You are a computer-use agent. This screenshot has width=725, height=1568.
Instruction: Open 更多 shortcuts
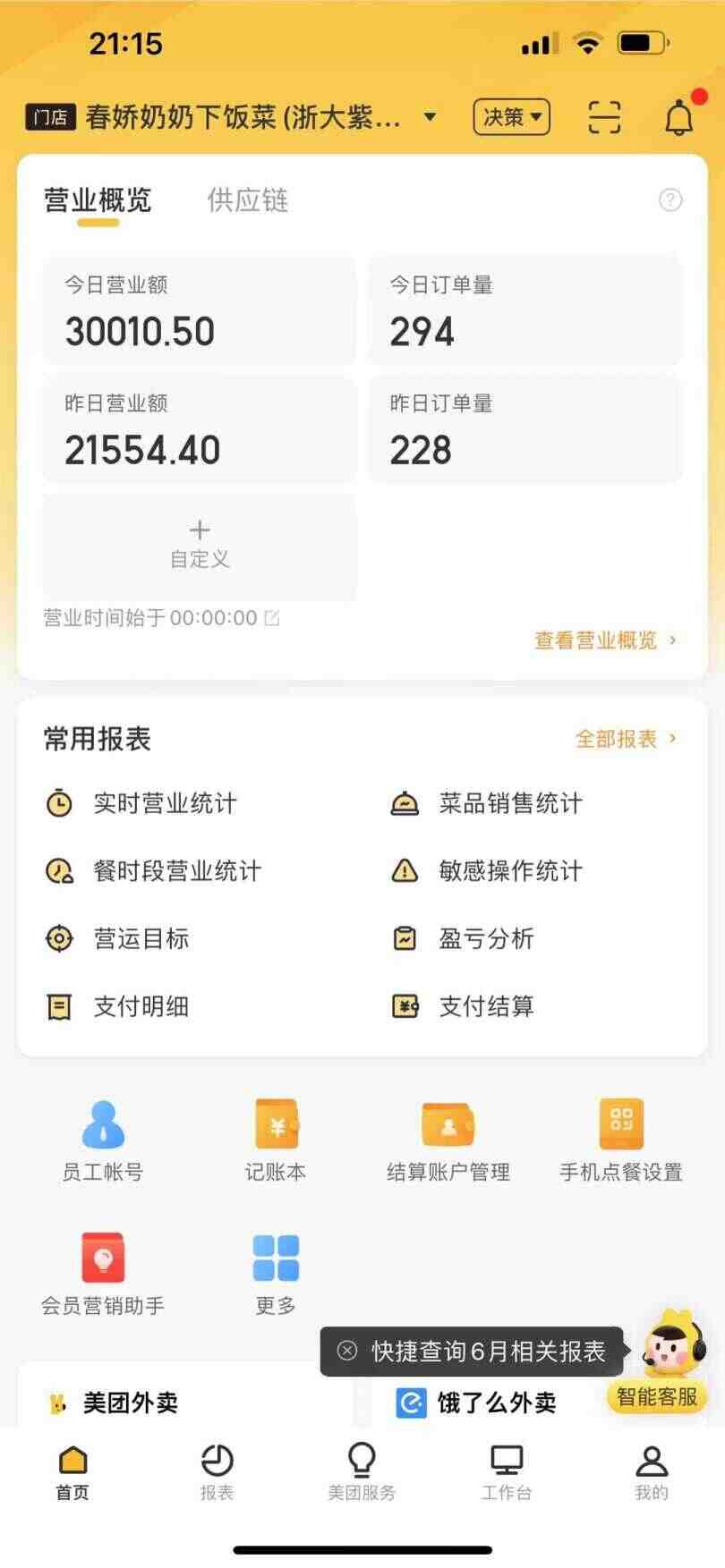[276, 1275]
